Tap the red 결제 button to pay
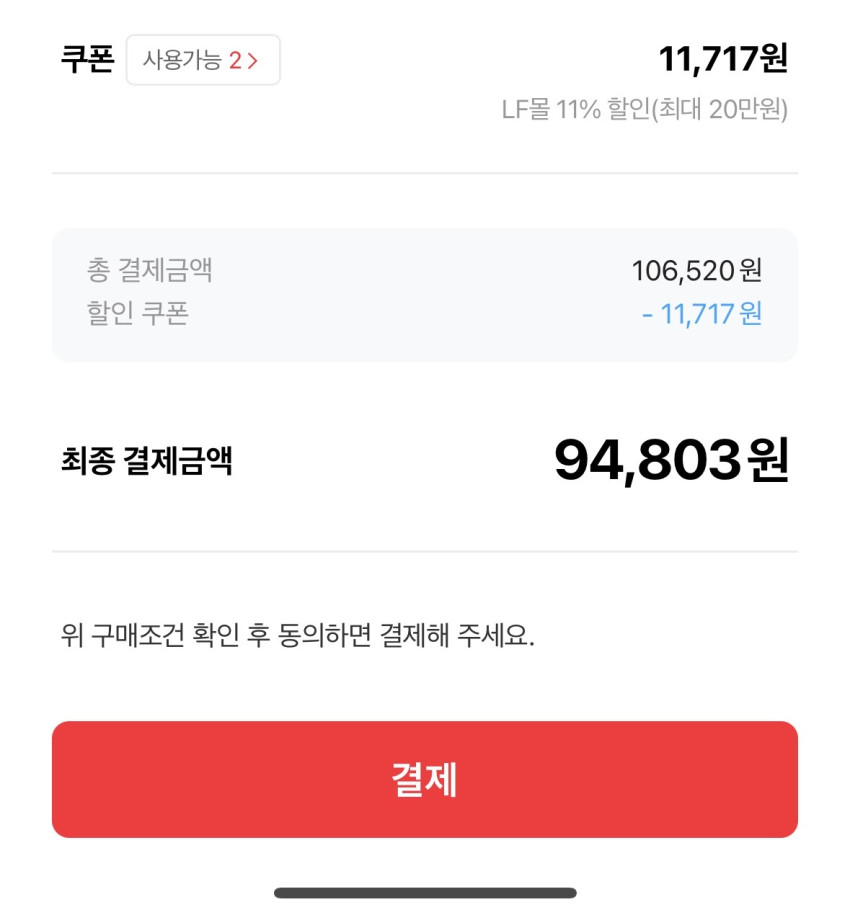The image size is (850, 915). point(424,779)
